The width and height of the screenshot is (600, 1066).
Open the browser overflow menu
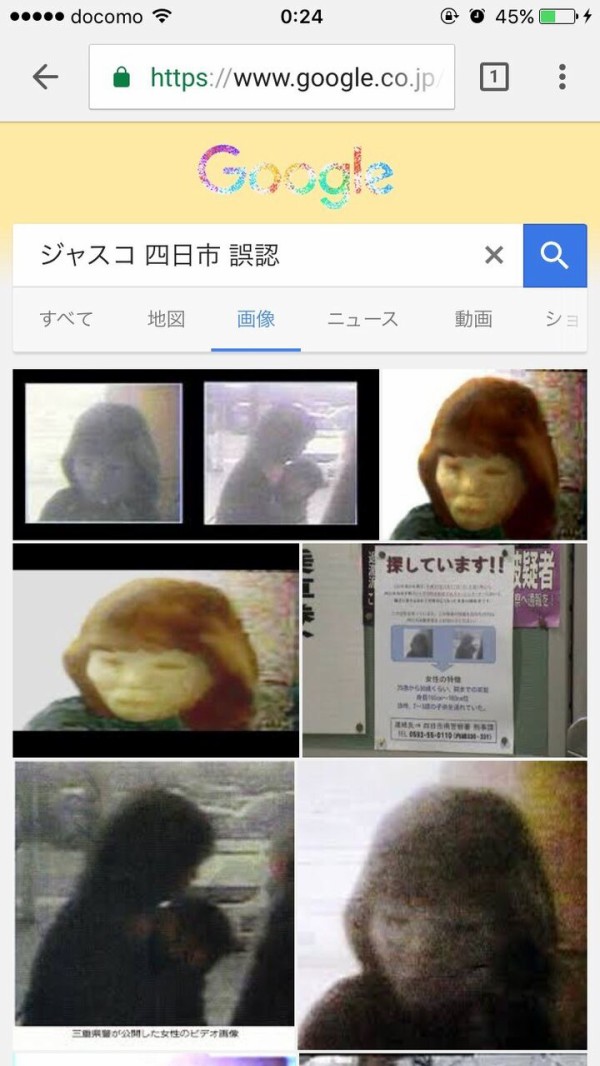tap(562, 77)
